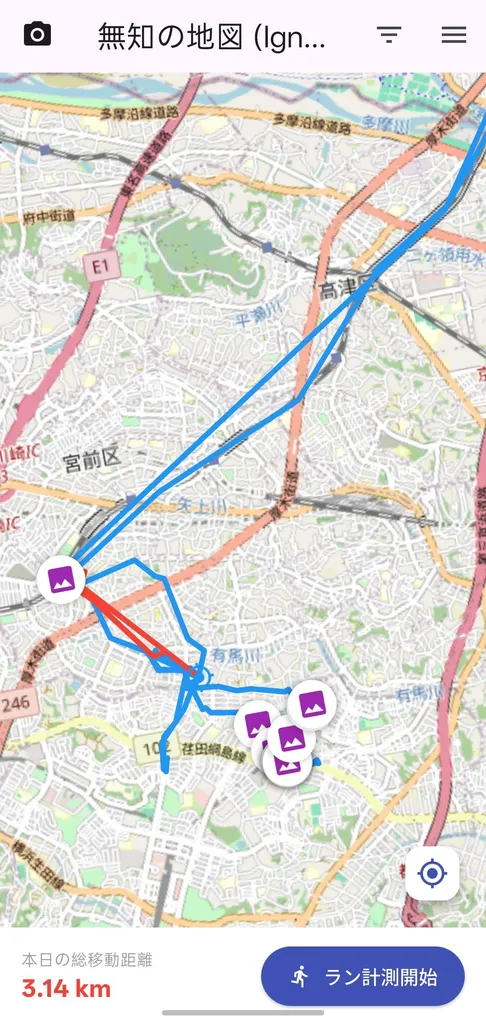Open the filter options icon
The width and height of the screenshot is (486, 1024).
pyautogui.click(x=389, y=35)
